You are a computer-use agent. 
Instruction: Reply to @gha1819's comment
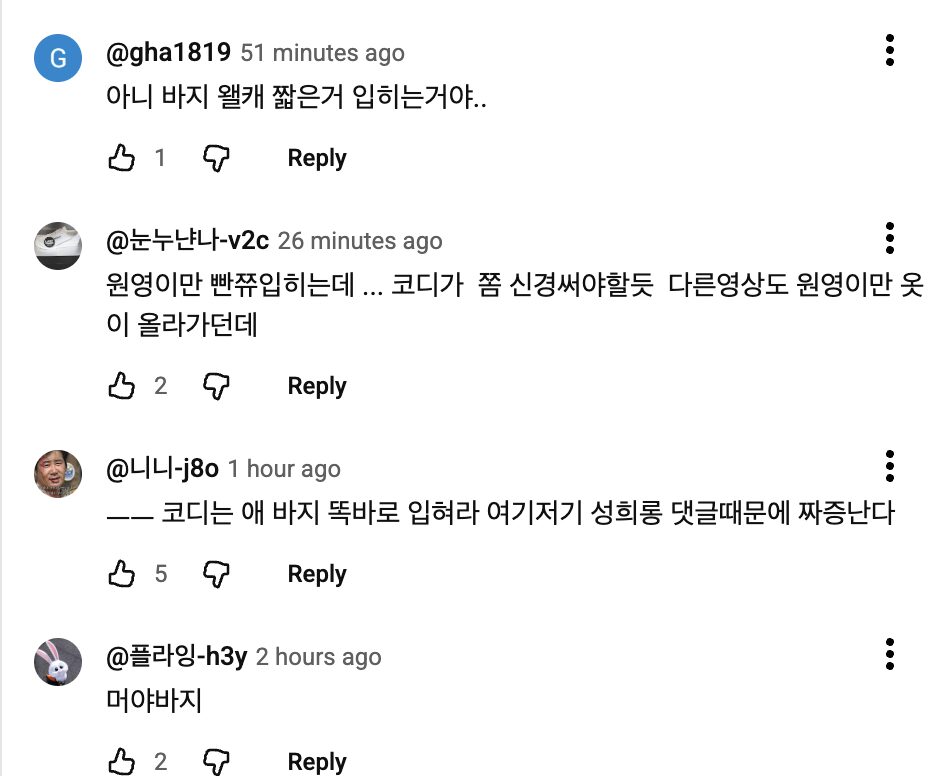click(316, 158)
